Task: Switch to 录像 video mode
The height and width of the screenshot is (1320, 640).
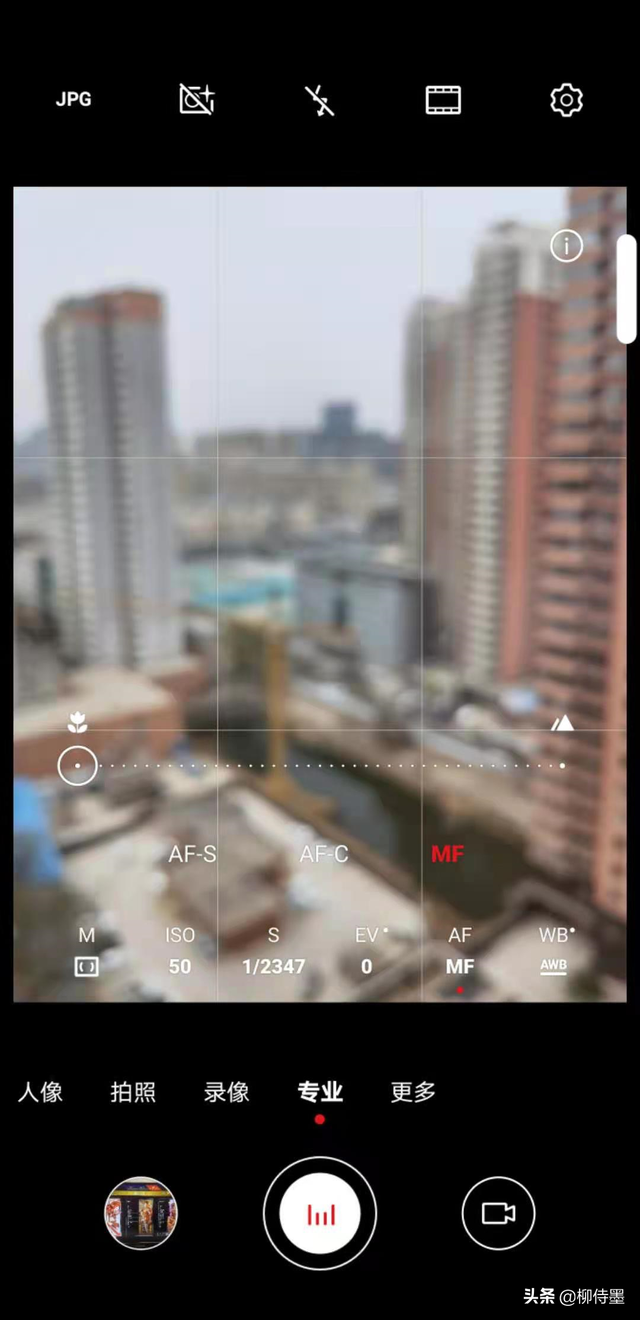Action: tap(226, 1092)
